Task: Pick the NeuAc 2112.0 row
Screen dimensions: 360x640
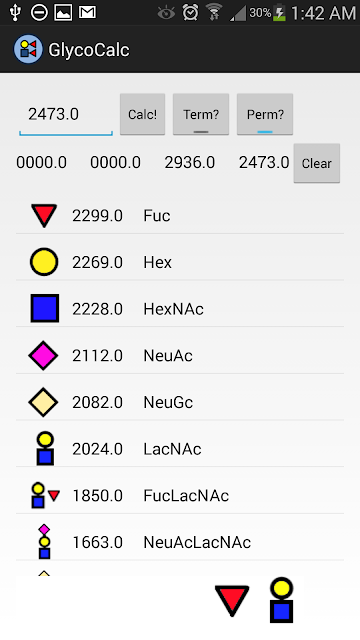Action: point(180,356)
